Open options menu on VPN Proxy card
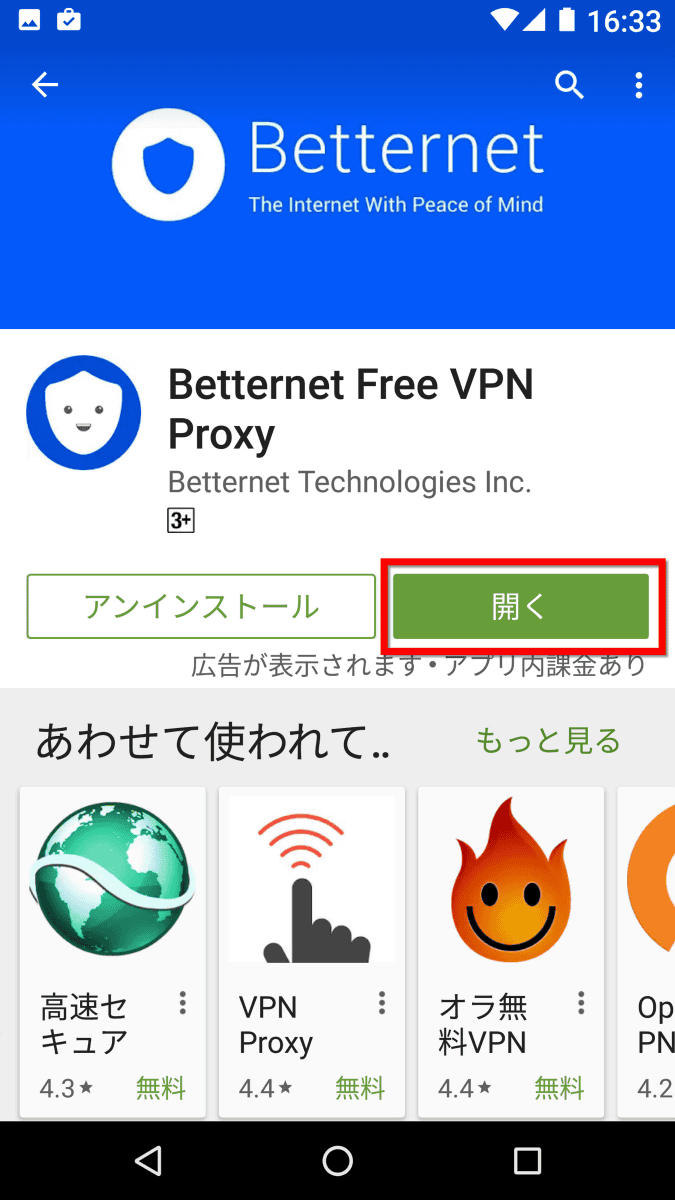 tap(382, 1002)
